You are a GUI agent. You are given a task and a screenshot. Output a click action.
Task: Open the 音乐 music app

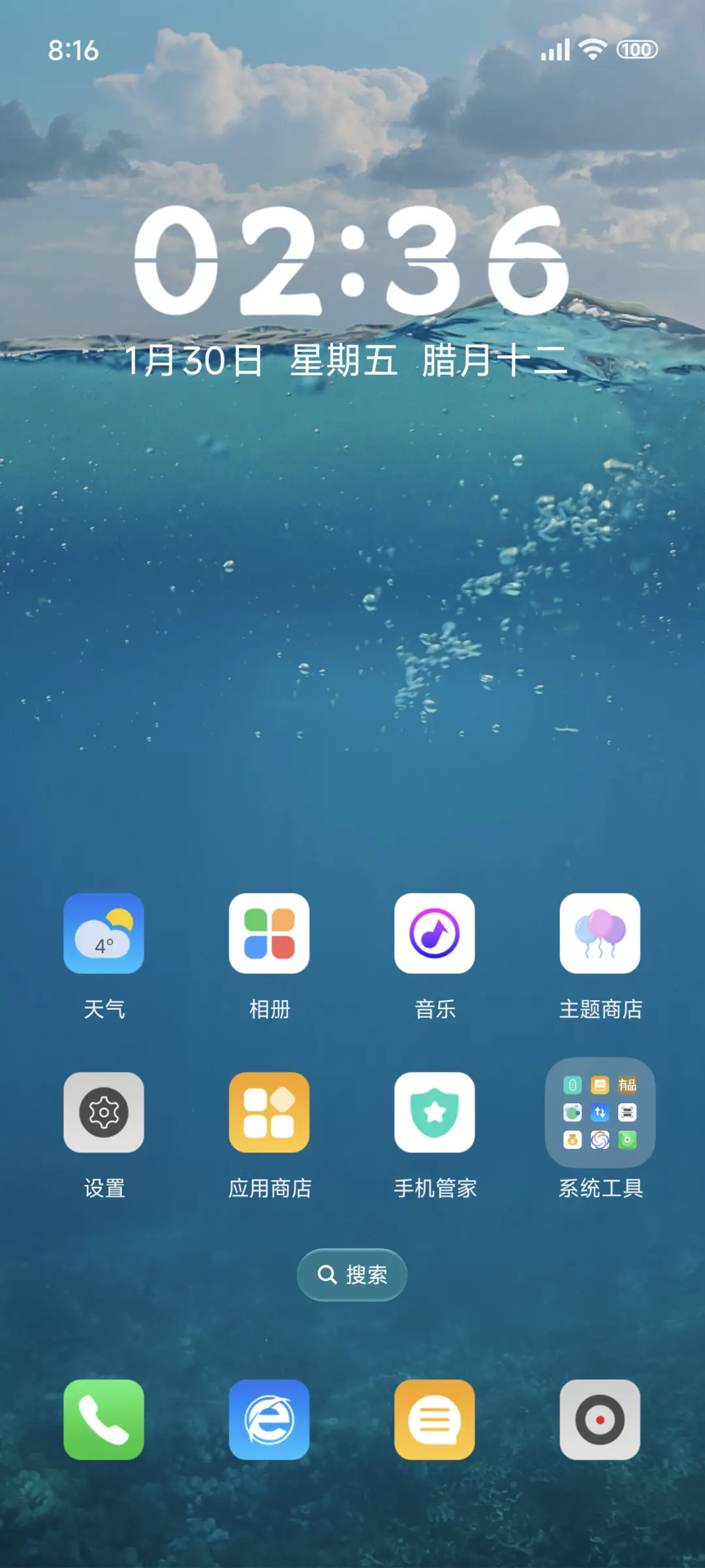pyautogui.click(x=435, y=935)
